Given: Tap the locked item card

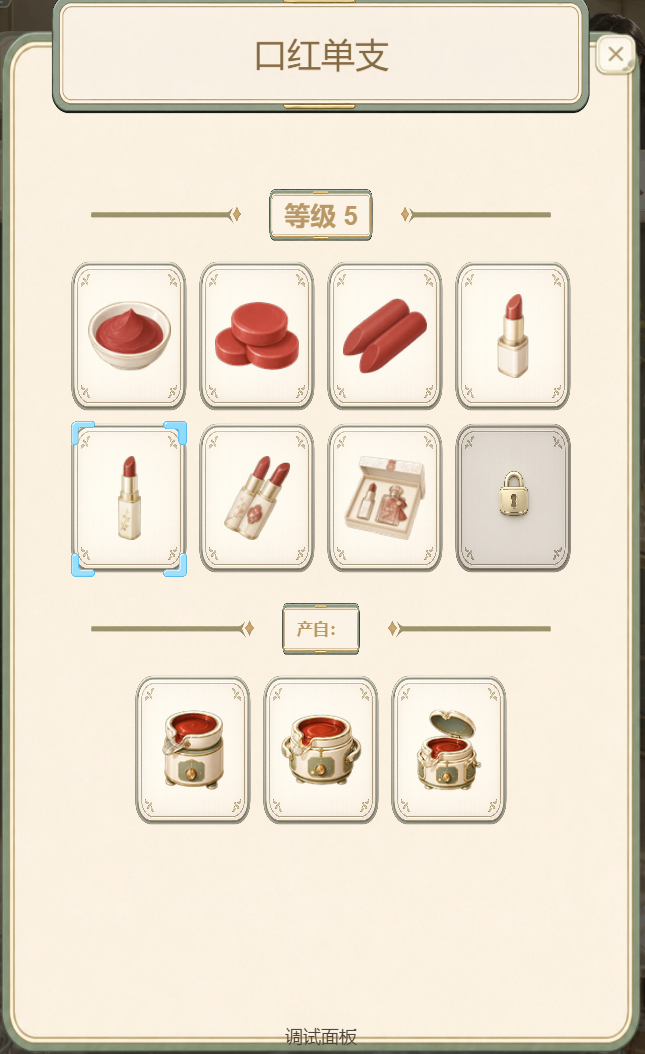Looking at the screenshot, I should pos(513,498).
